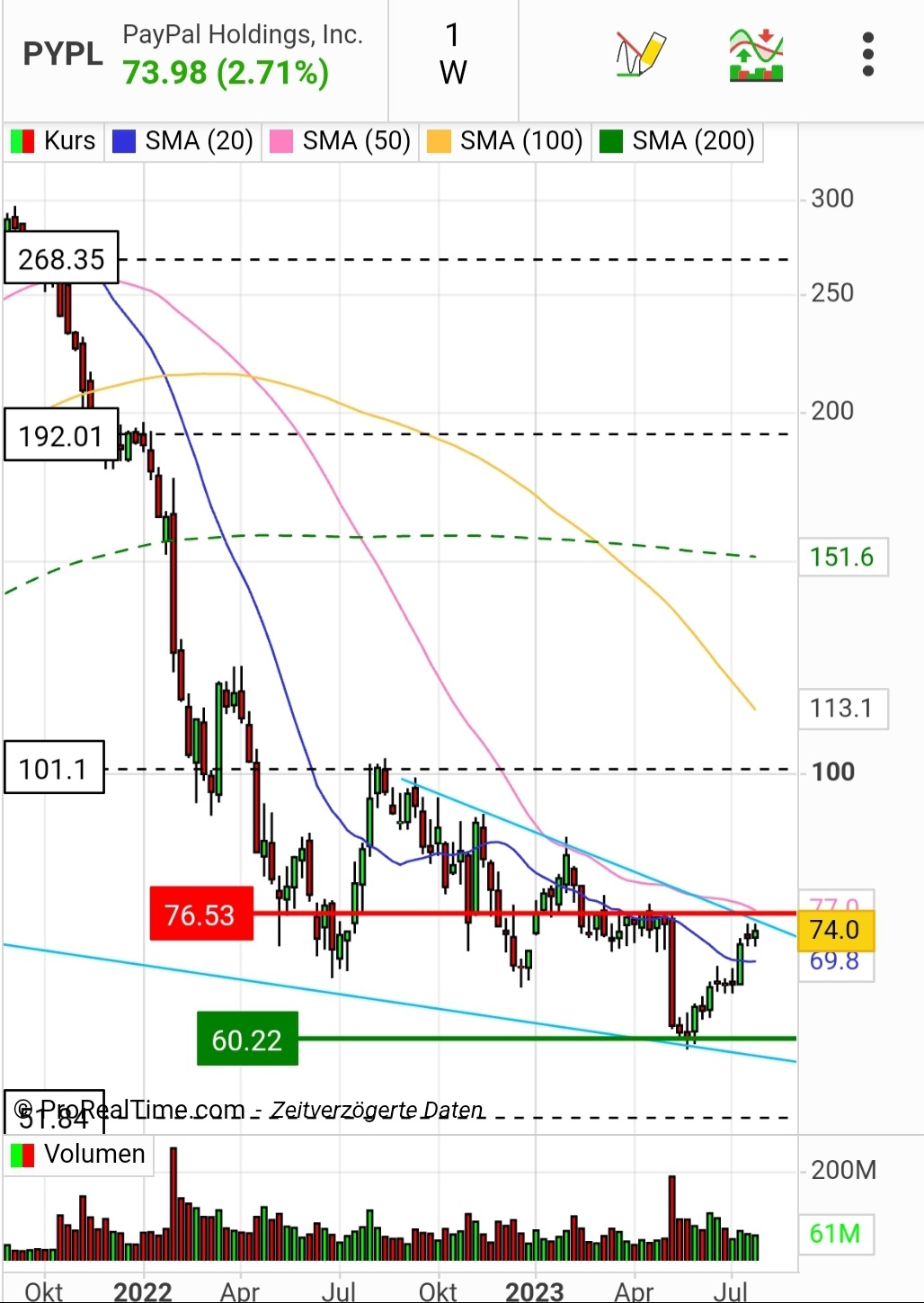This screenshot has width=924, height=1303.
Task: Open the chart drawing tools pencil
Action: pos(640,54)
